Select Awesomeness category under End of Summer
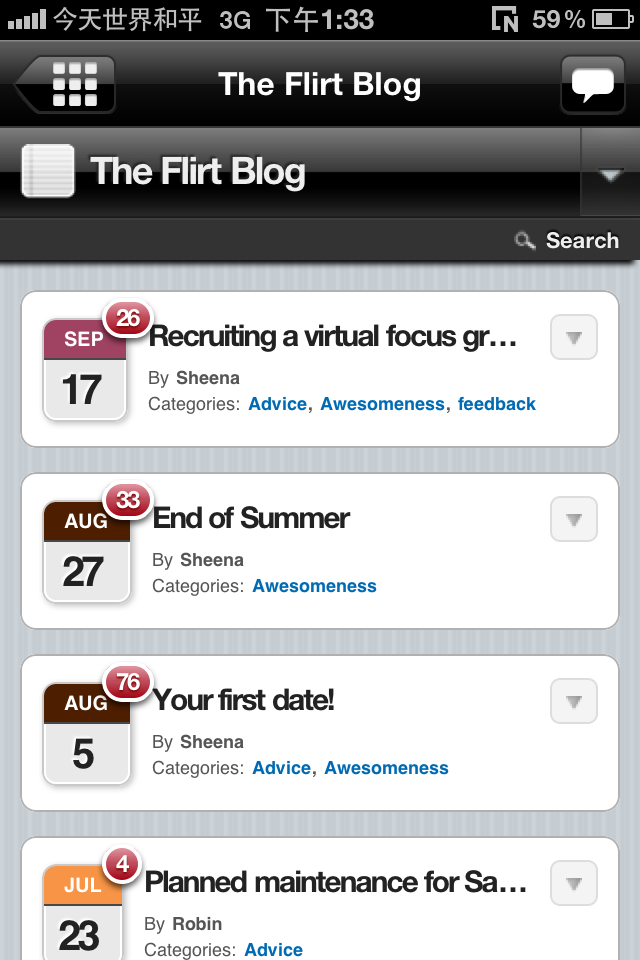 (314, 586)
